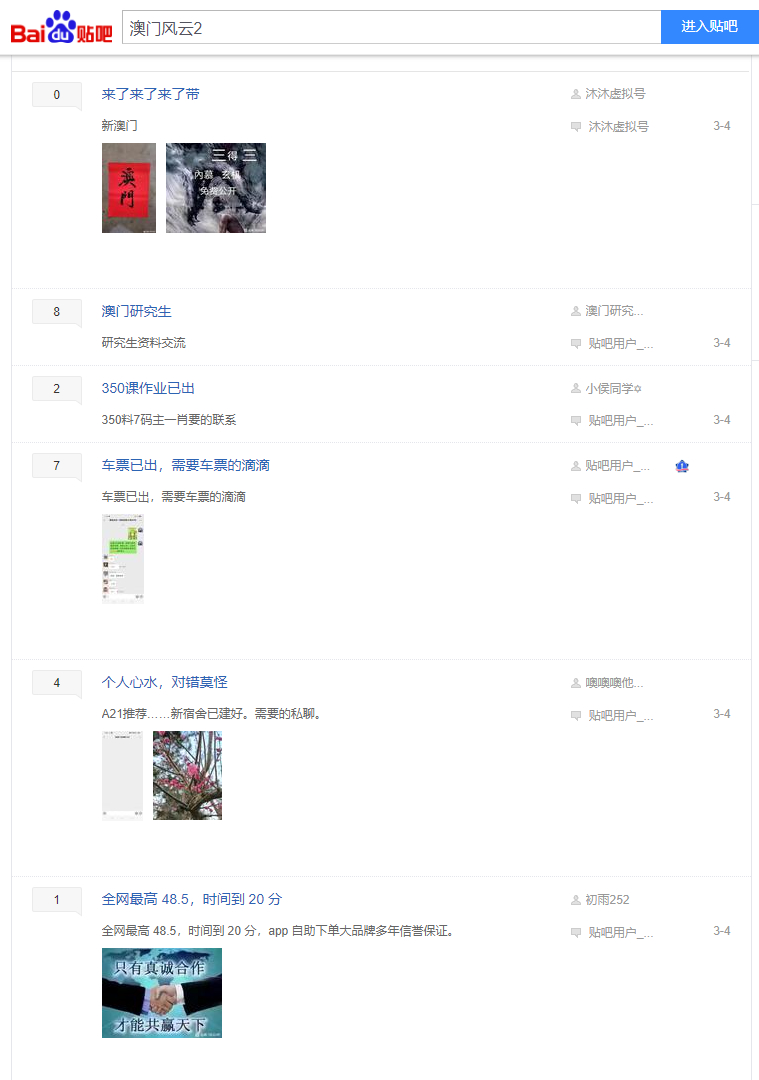
Task: Tap the search box containing 澳门风云2
Action: click(x=391, y=28)
